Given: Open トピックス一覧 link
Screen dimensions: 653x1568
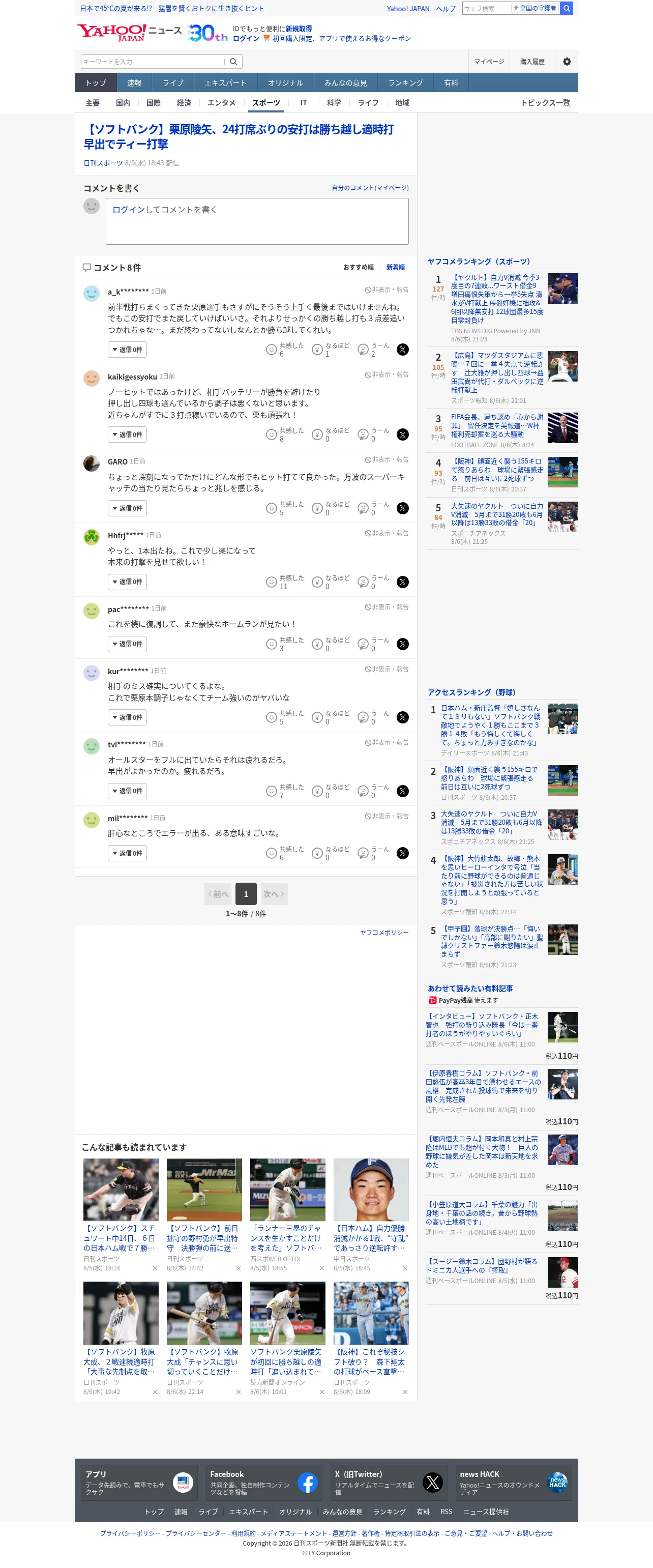Looking at the screenshot, I should (545, 103).
